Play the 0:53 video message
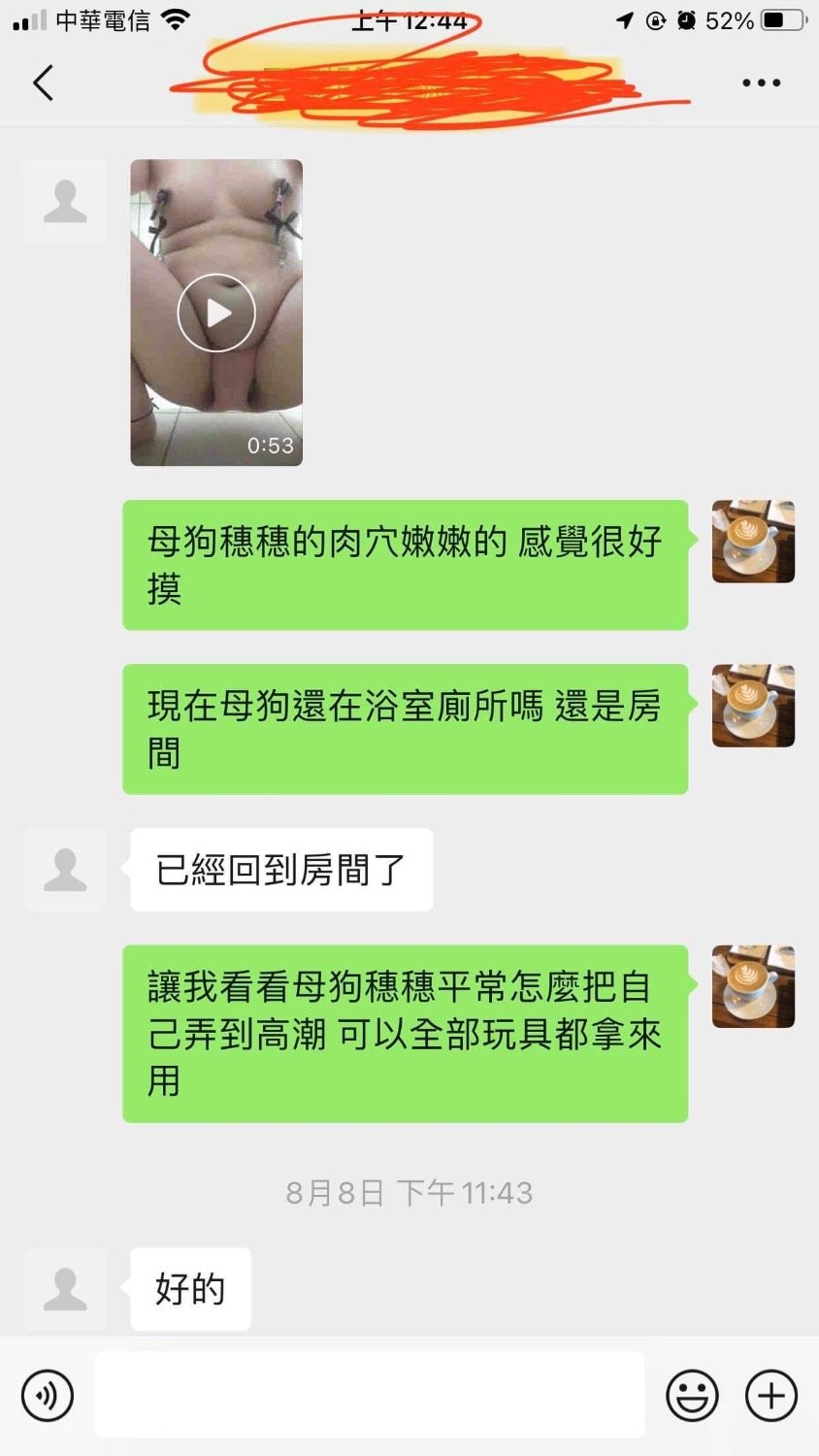This screenshot has width=819, height=1456. [x=216, y=313]
